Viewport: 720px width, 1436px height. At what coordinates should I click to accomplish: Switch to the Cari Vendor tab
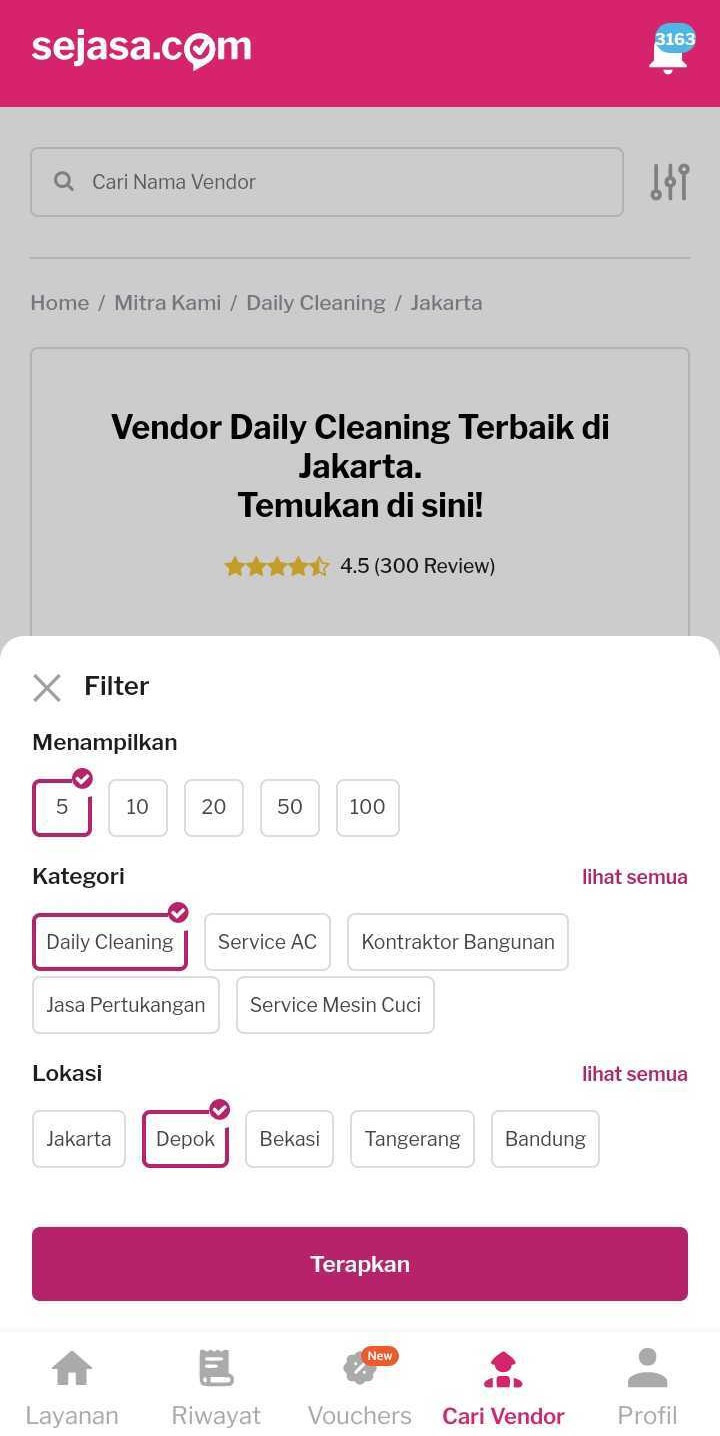(x=503, y=1385)
